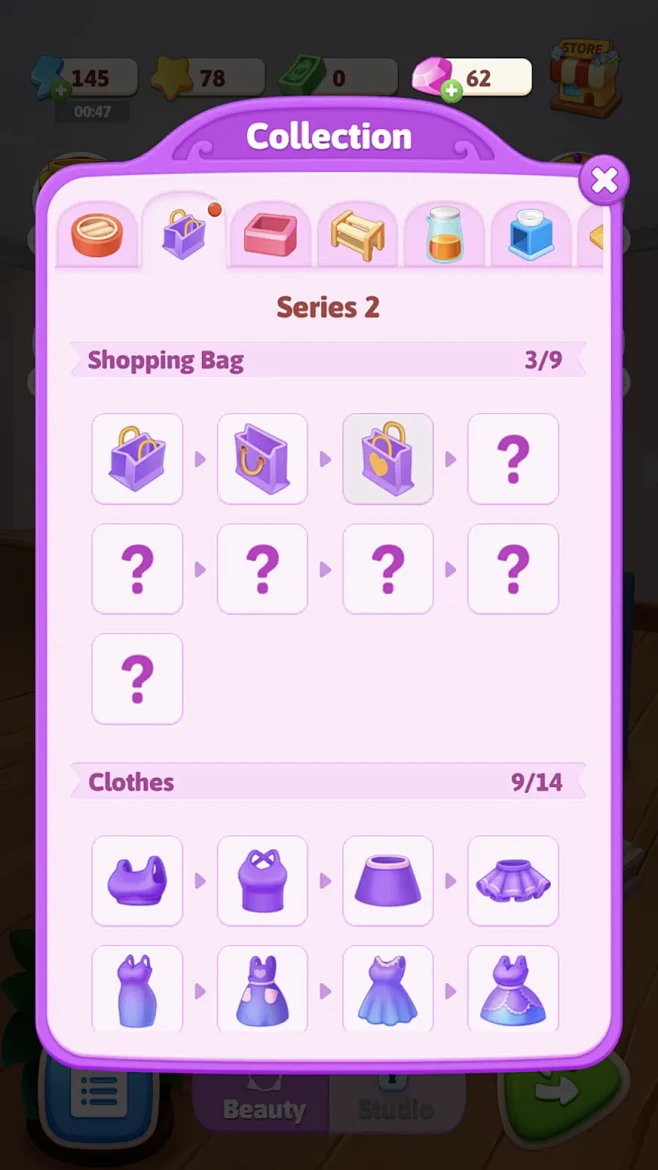Close the Collection dialog

tap(604, 181)
